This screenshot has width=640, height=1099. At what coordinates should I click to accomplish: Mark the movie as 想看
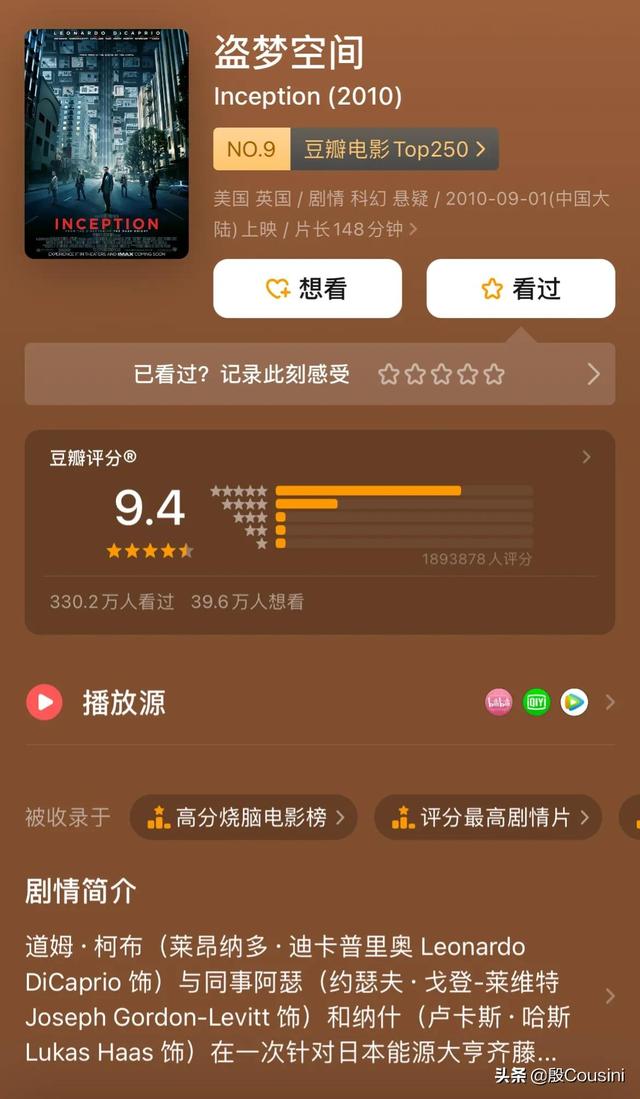[307, 289]
